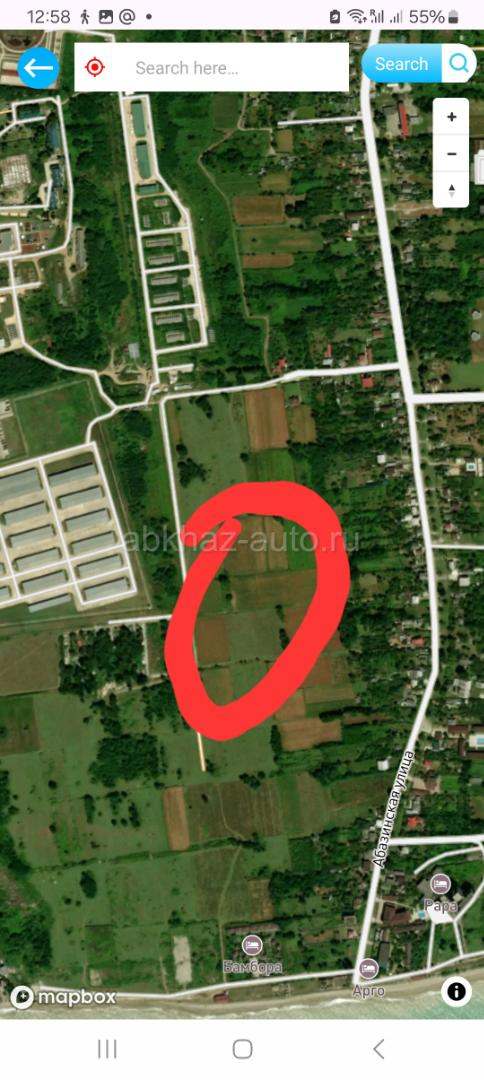The height and width of the screenshot is (1080, 484).
Task: Select the Бамбора hotel marker
Action: click(253, 944)
